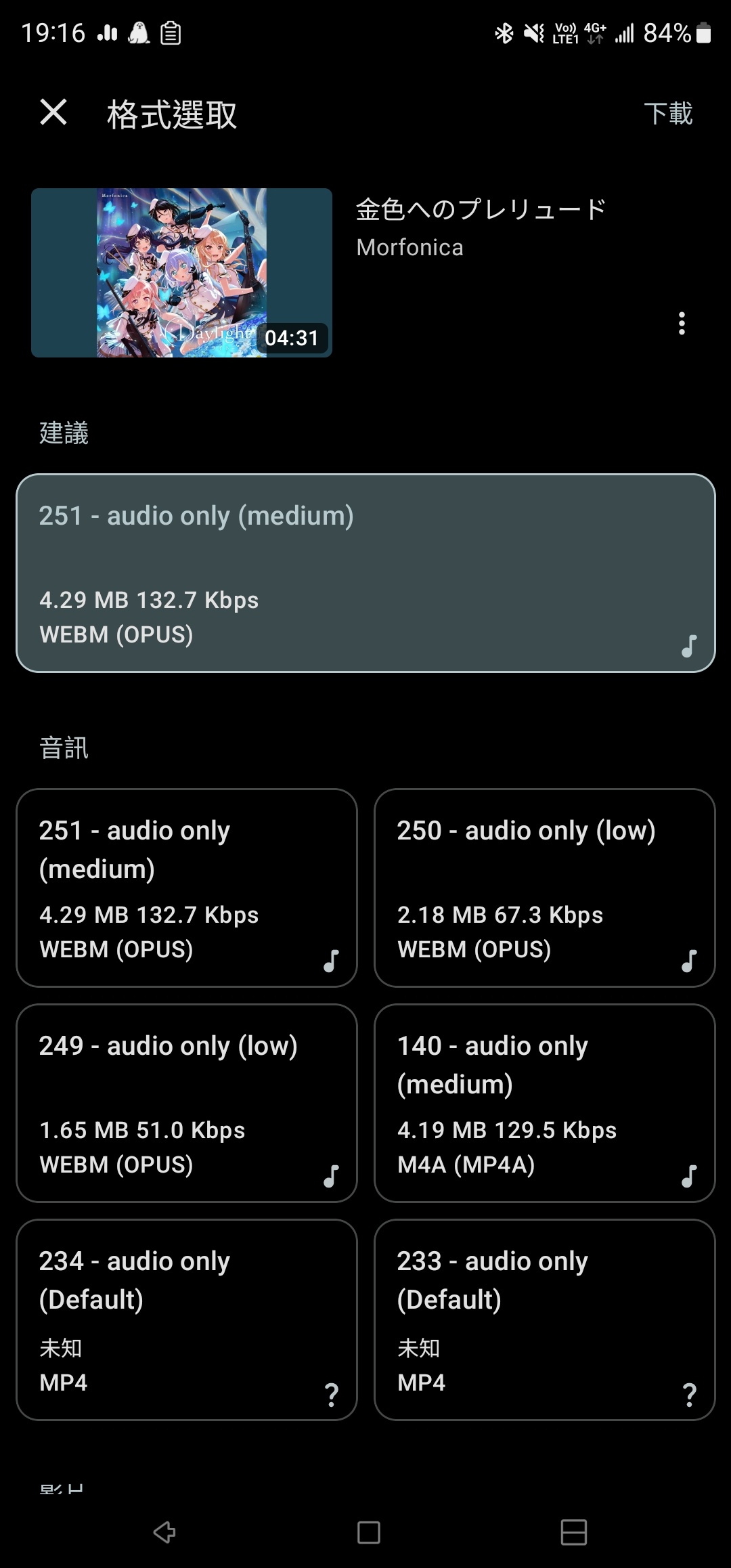Go to the home screen
Screen dimensions: 731x1568
(368, 1532)
